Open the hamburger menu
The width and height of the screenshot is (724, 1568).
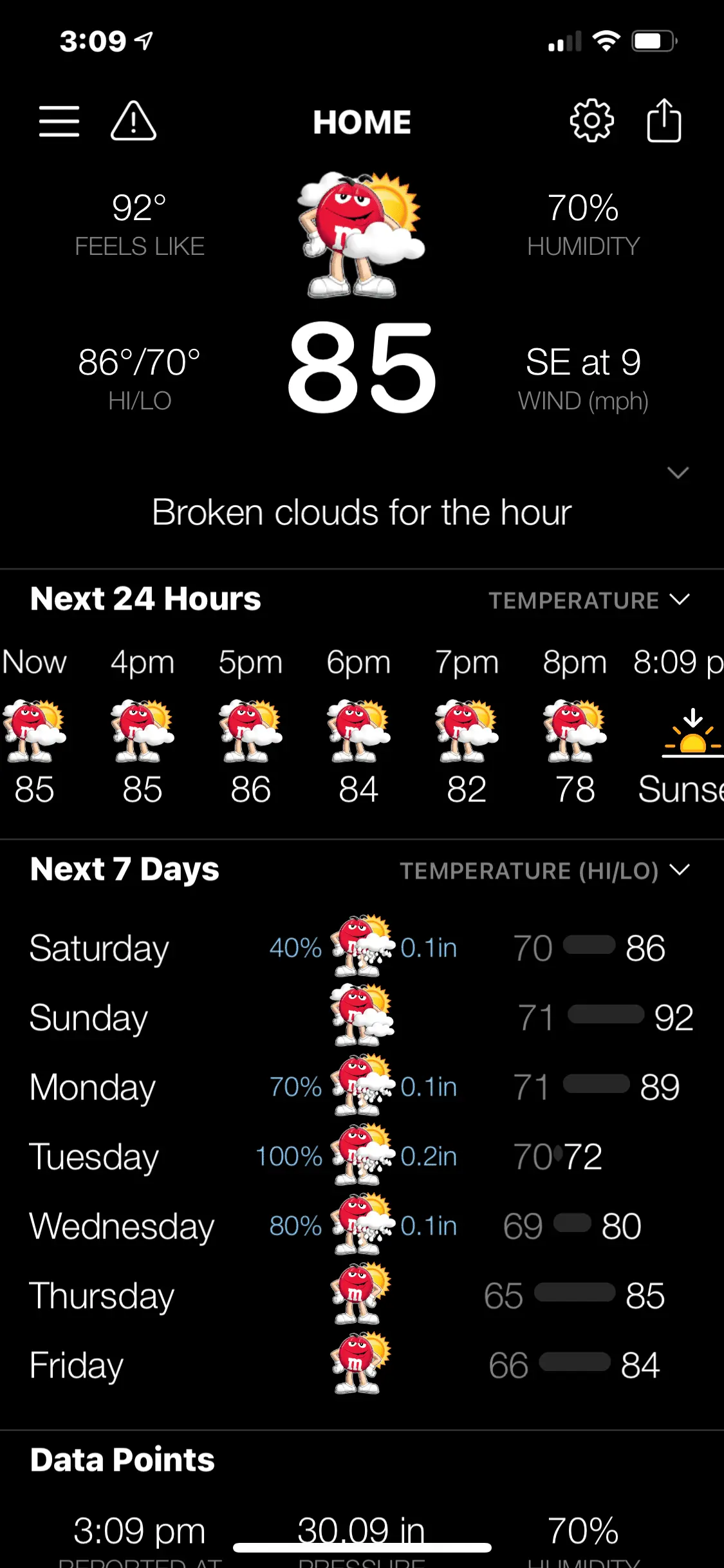coord(59,121)
